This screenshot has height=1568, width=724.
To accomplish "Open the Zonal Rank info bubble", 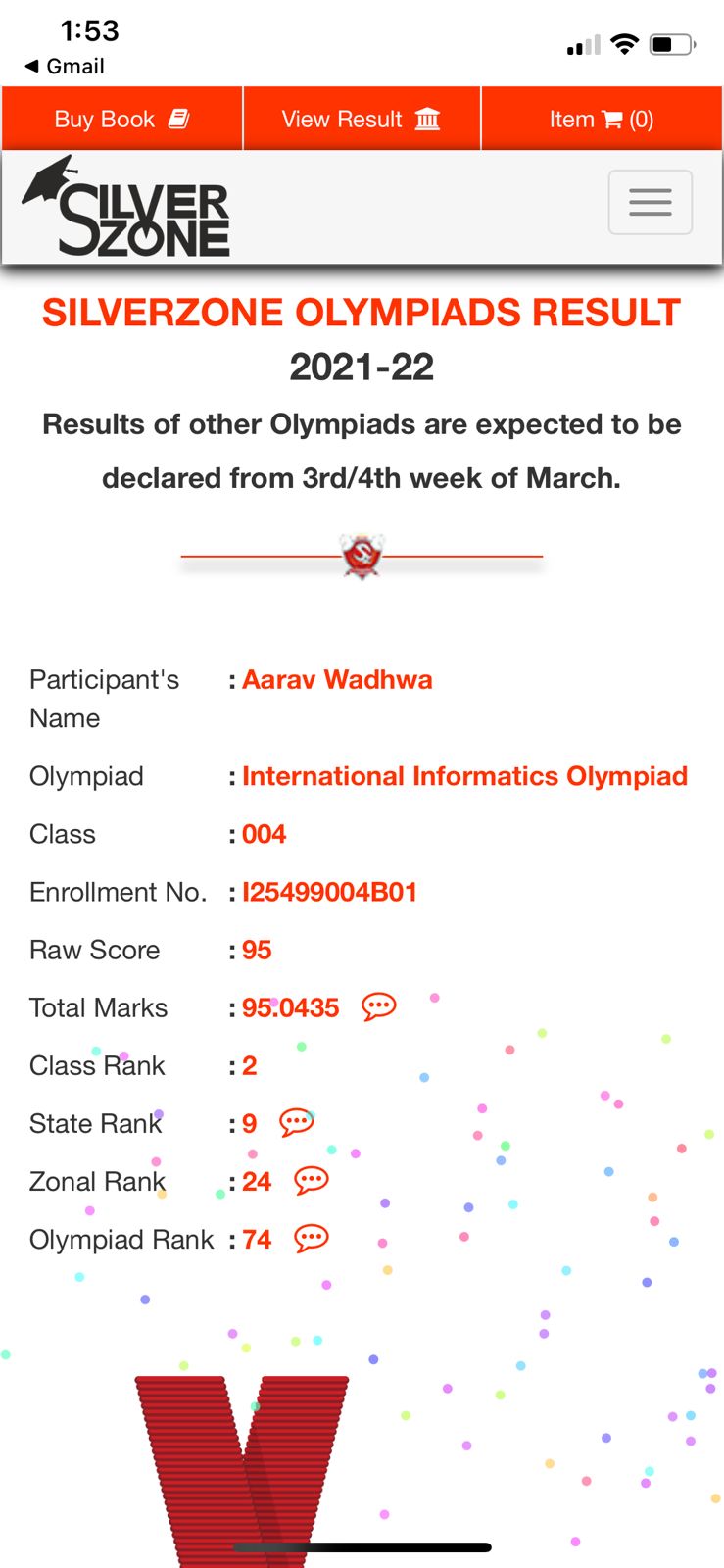I will pos(311,1180).
